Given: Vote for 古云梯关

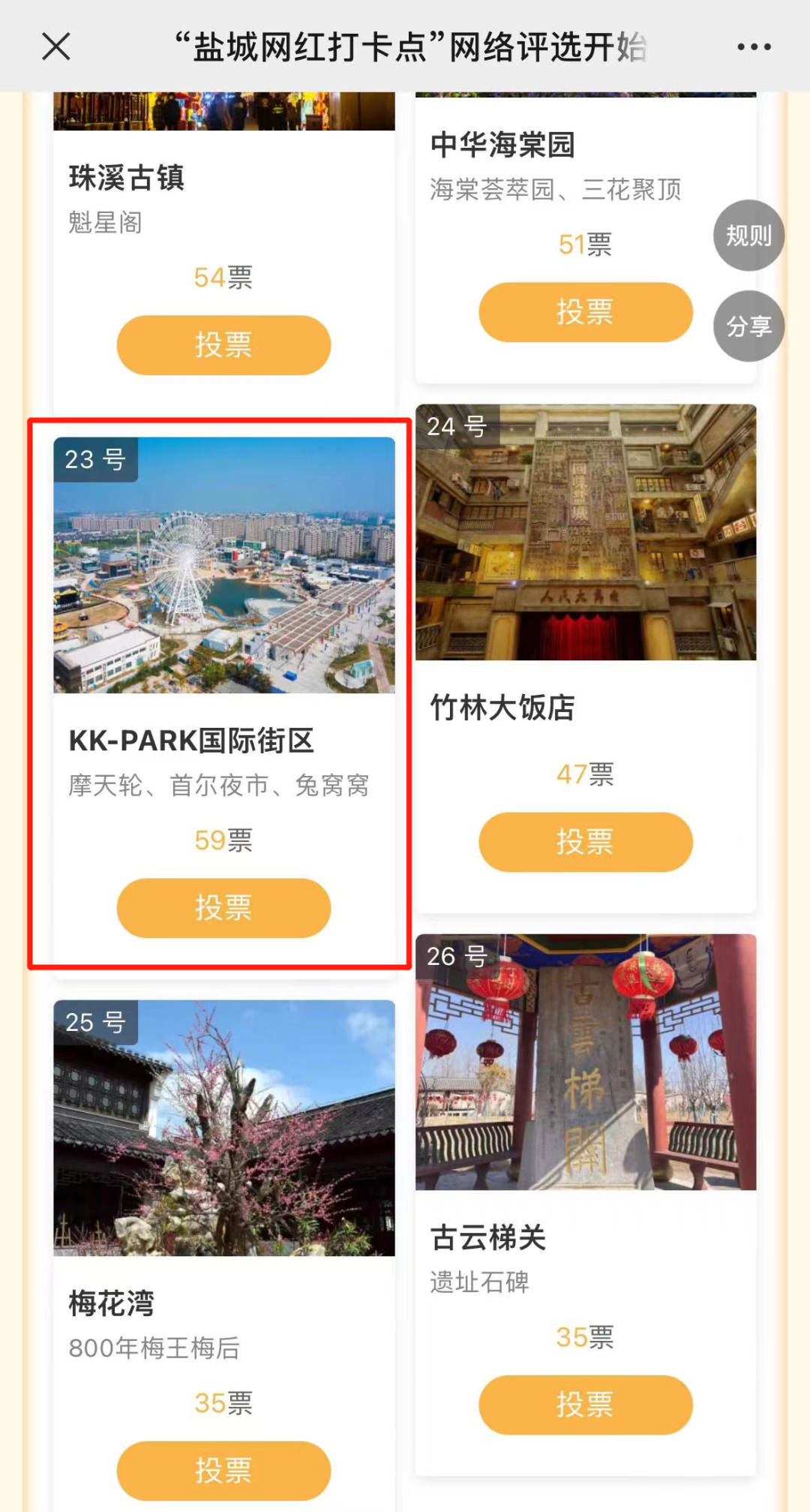Looking at the screenshot, I should point(585,1405).
